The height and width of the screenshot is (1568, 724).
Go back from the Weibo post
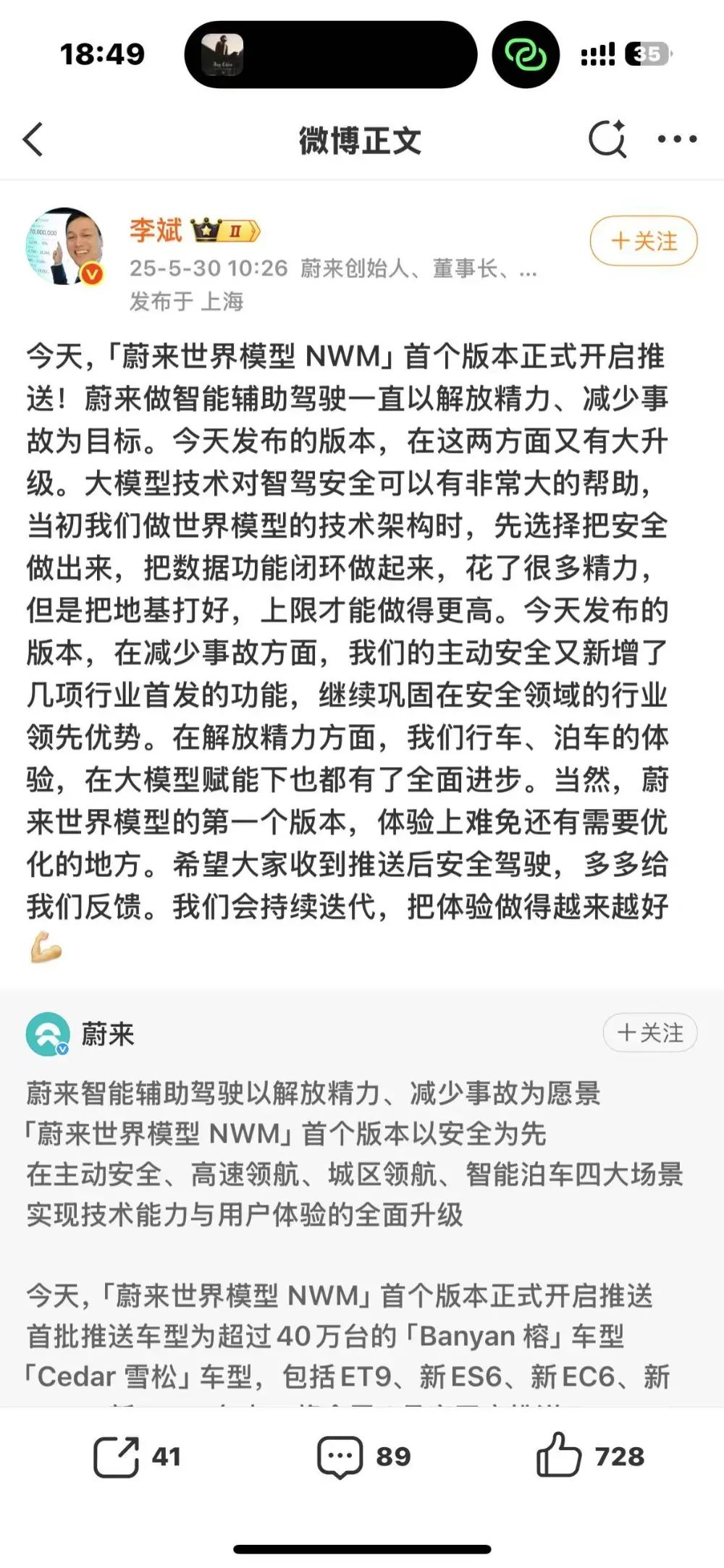pos(34,139)
